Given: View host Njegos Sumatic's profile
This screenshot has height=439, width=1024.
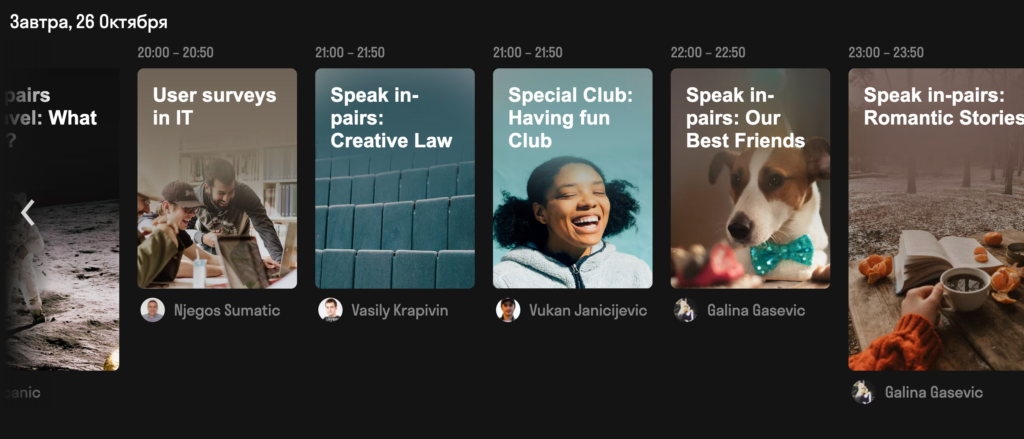Looking at the screenshot, I should pyautogui.click(x=210, y=310).
